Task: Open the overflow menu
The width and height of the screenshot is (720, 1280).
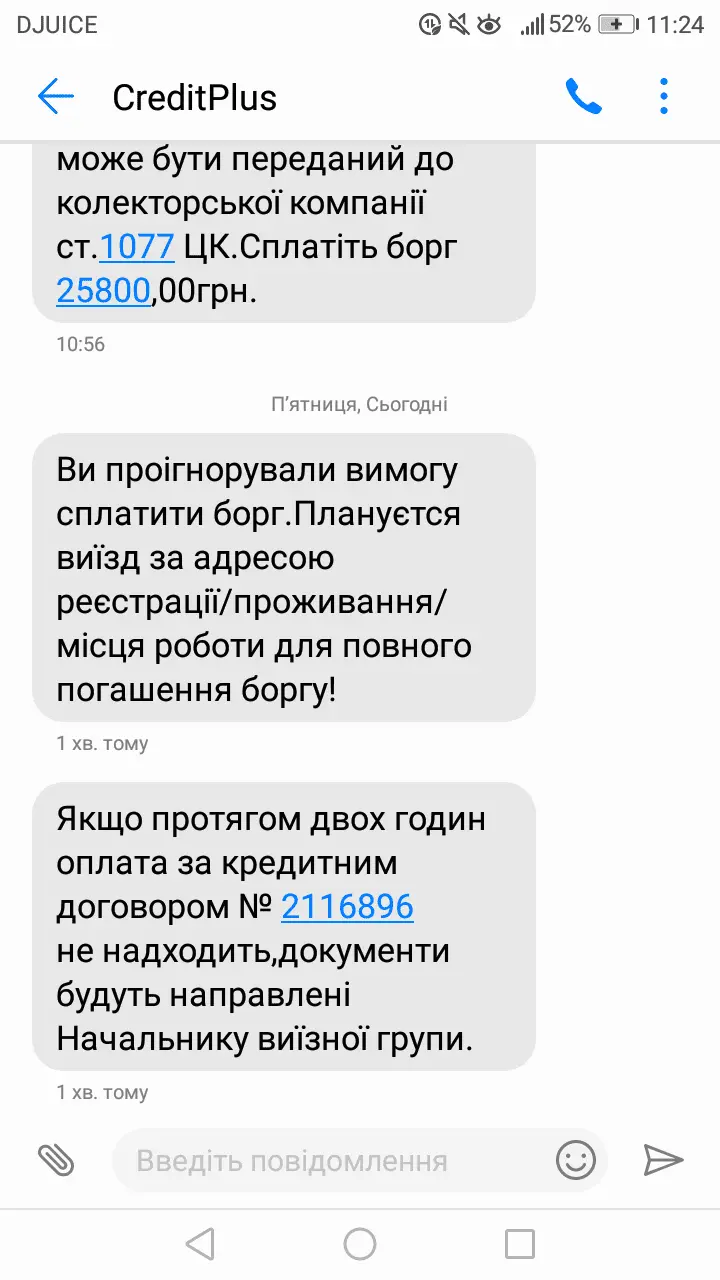Action: [664, 97]
